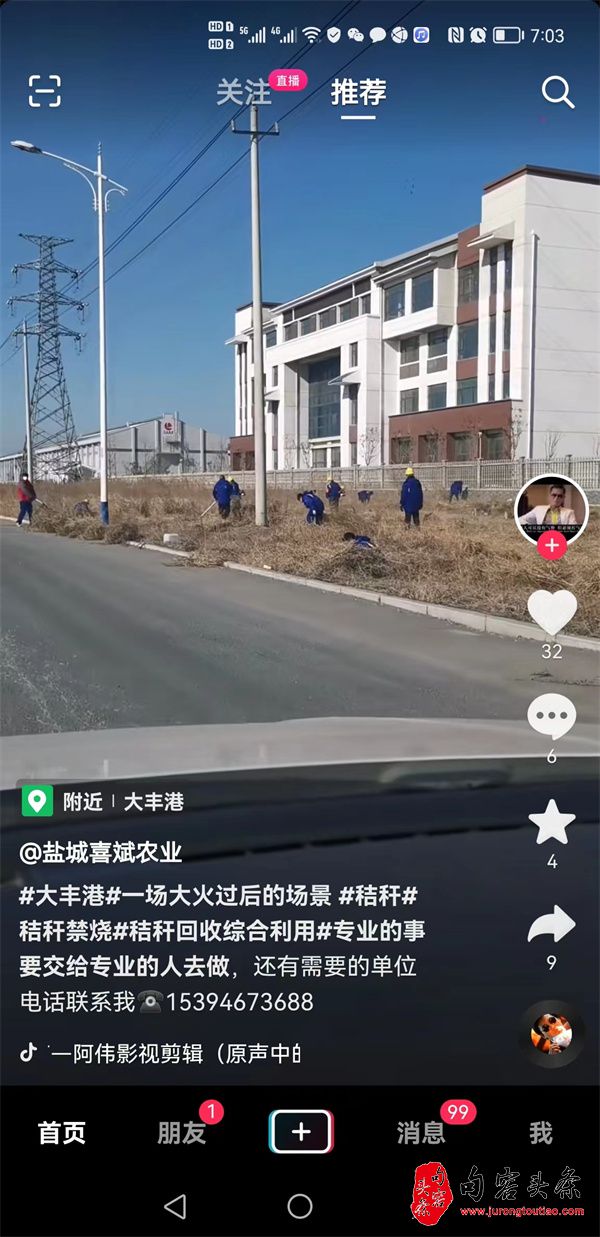Switch to the 关注 tab
This screenshot has width=600, height=1237.
pos(244,92)
